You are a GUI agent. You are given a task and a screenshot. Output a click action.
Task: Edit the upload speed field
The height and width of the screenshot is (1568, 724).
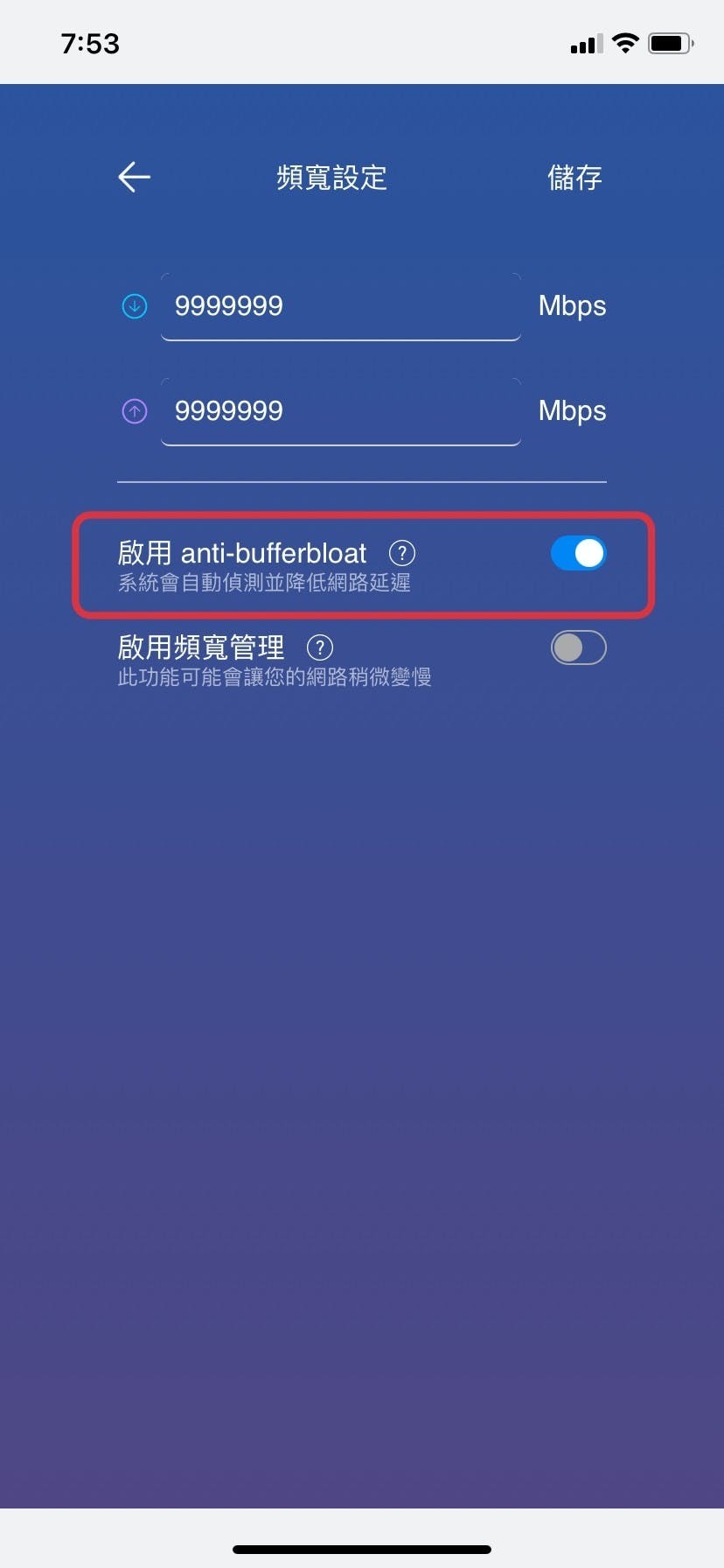[340, 411]
